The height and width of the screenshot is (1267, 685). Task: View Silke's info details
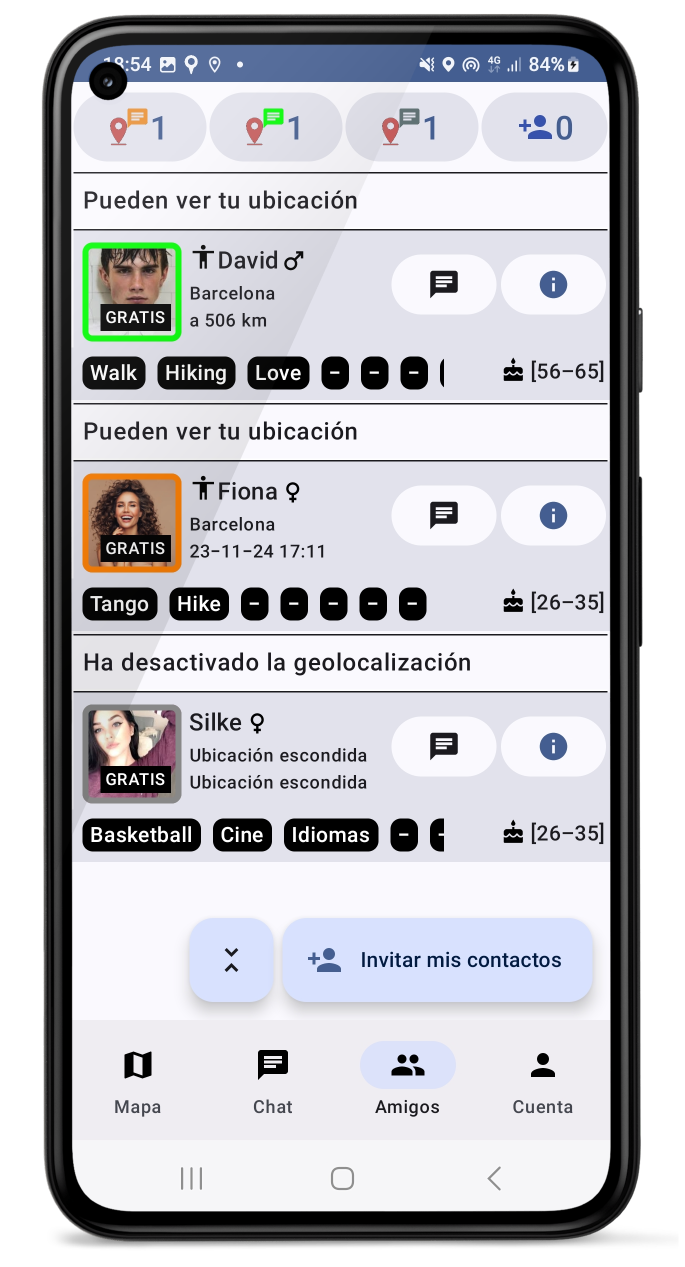tap(553, 747)
